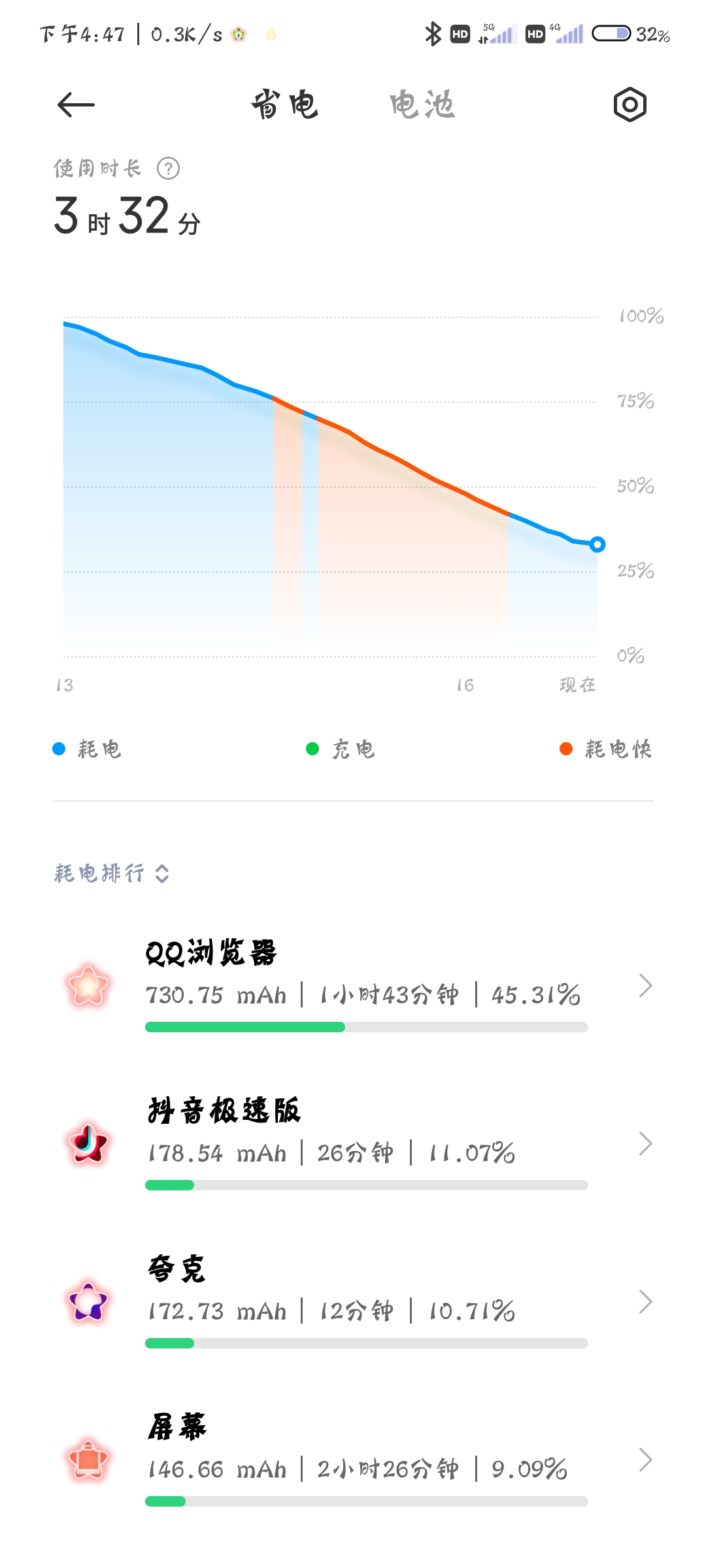
Task: Tap the help icon beside 使用时长
Action: [x=168, y=169]
